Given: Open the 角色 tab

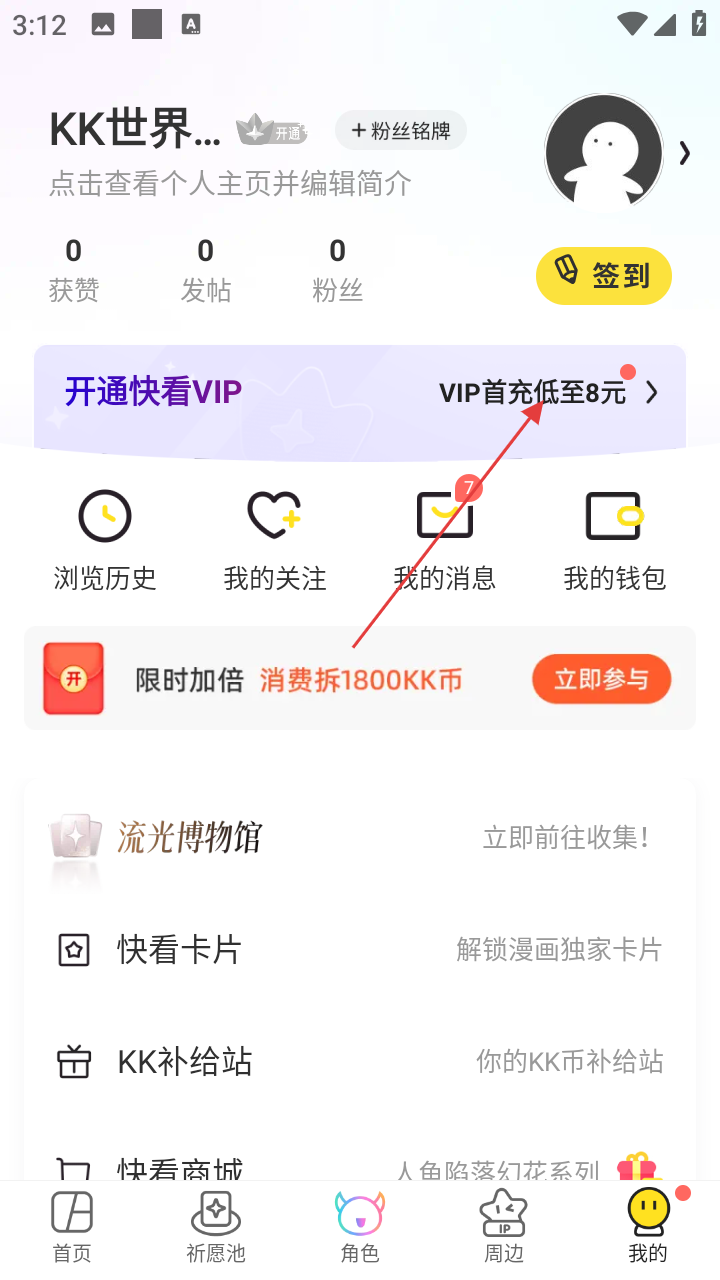Looking at the screenshot, I should 360,1226.
